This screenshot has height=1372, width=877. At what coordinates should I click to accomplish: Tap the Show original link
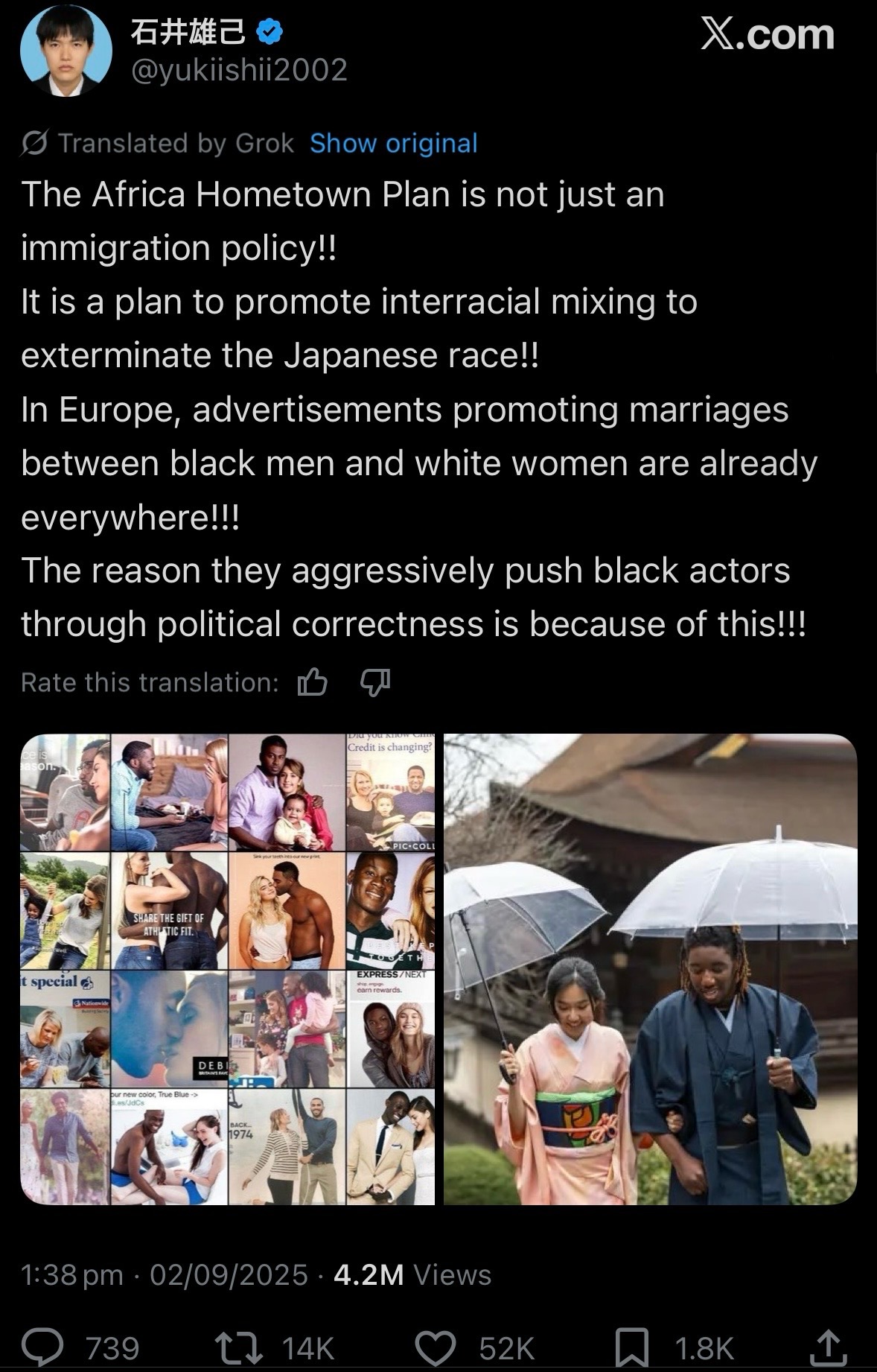click(x=393, y=143)
